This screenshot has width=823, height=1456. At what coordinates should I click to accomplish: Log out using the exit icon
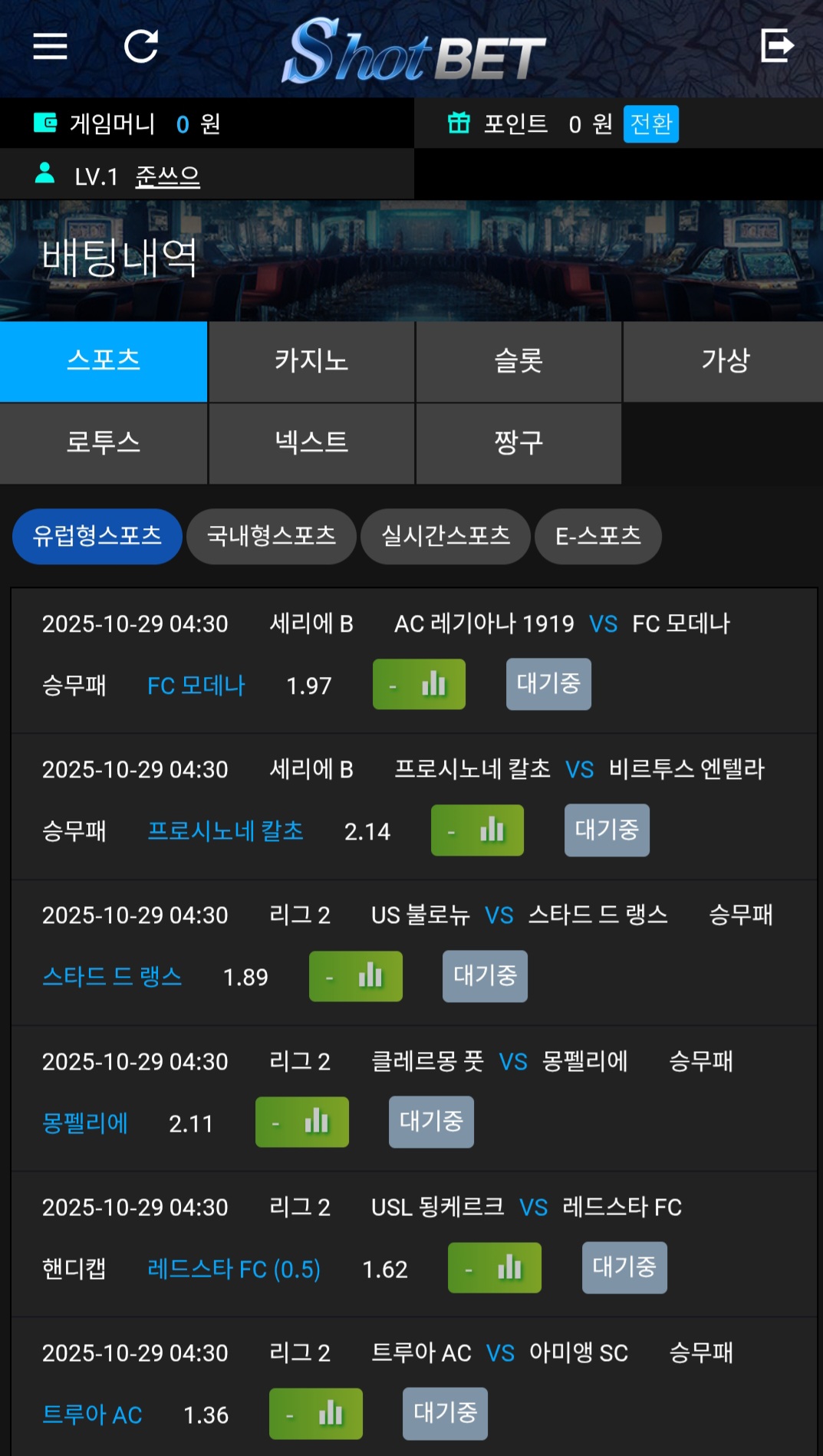pos(776,45)
